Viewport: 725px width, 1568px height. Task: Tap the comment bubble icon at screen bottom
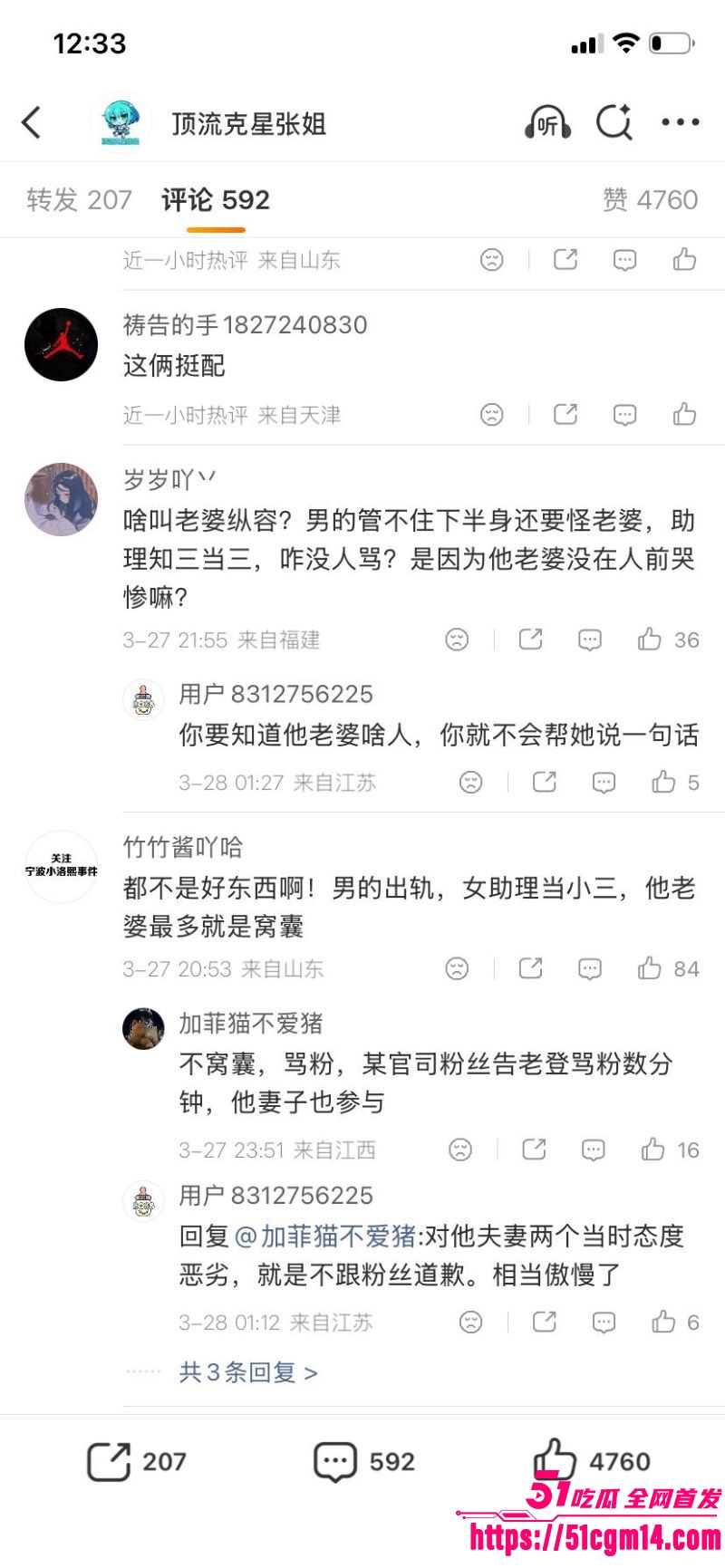pos(335,1461)
